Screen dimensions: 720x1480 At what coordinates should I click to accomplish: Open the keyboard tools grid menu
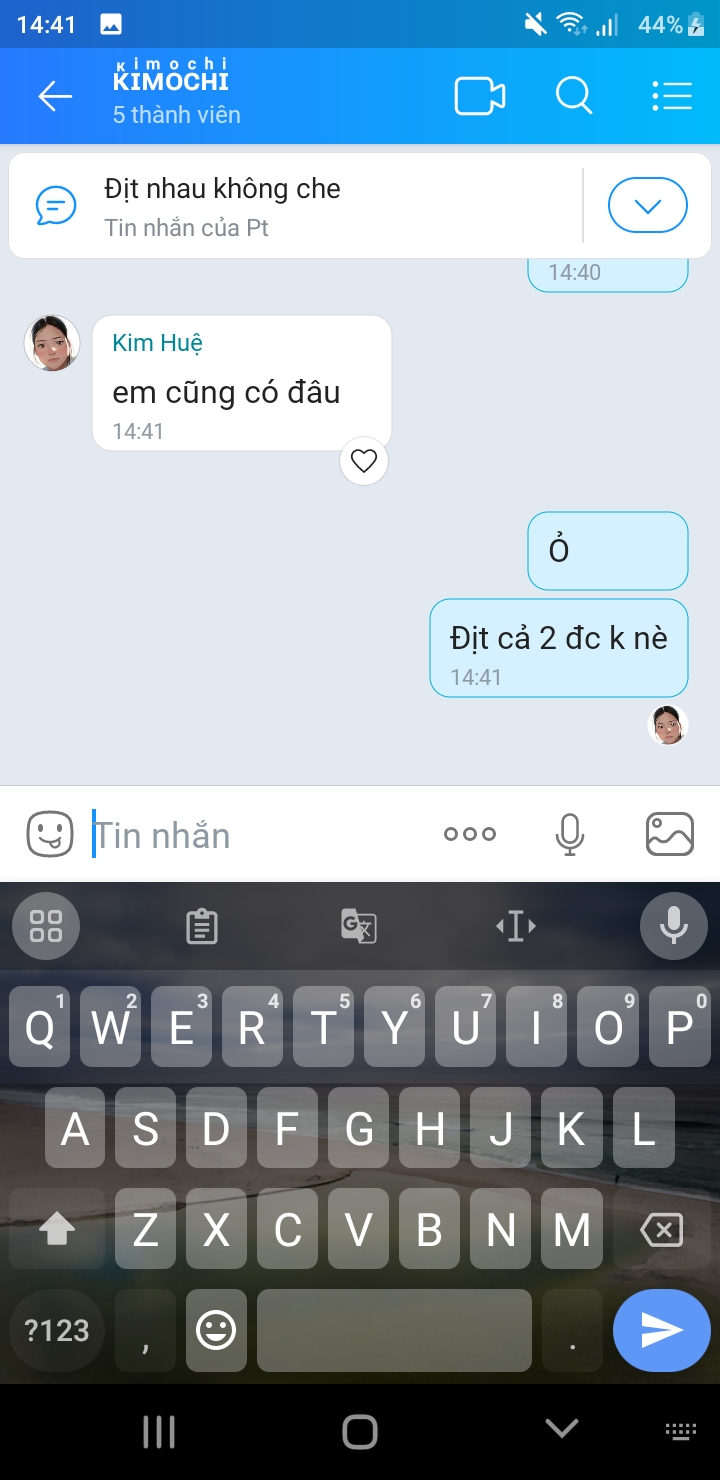[x=46, y=927]
